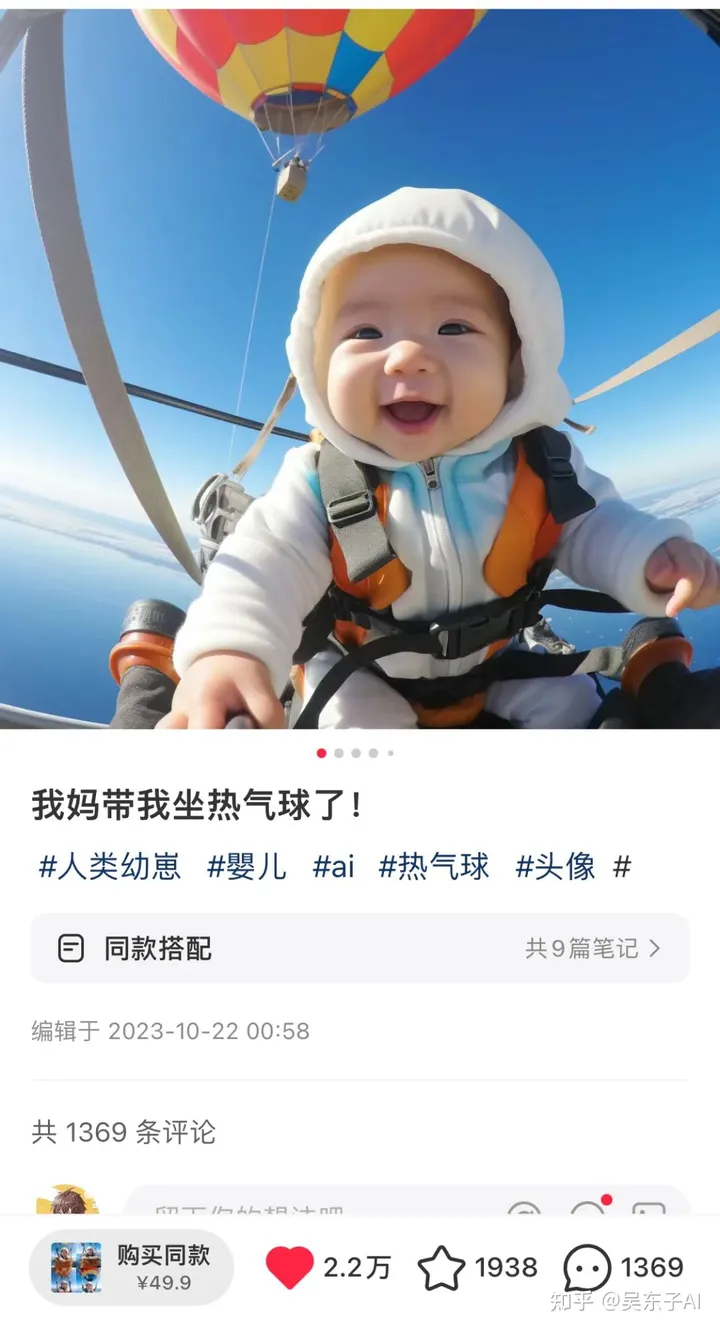Select the #ai hashtag
Screen dimensions: 720x1331
(x=333, y=866)
